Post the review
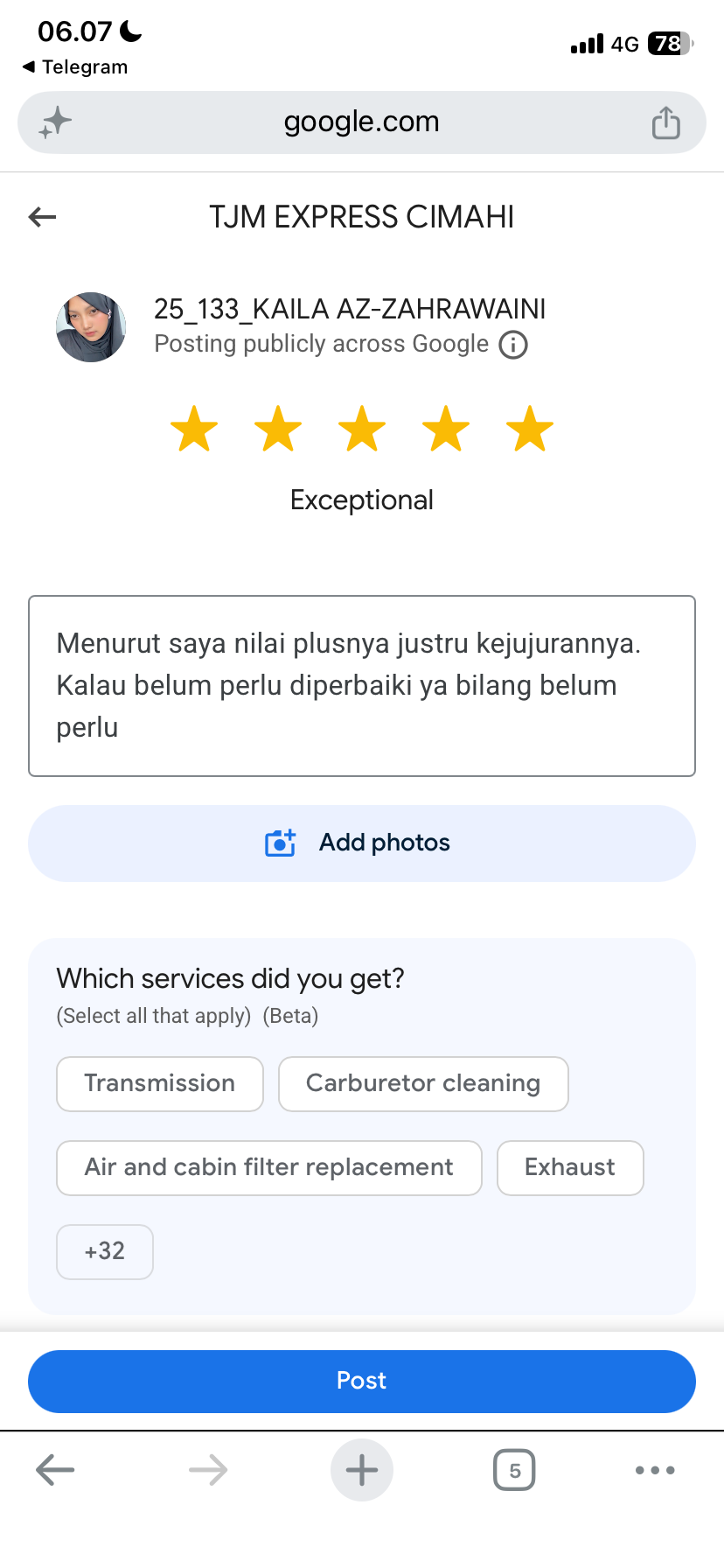Screen dimensions: 724x1568 [362, 1382]
